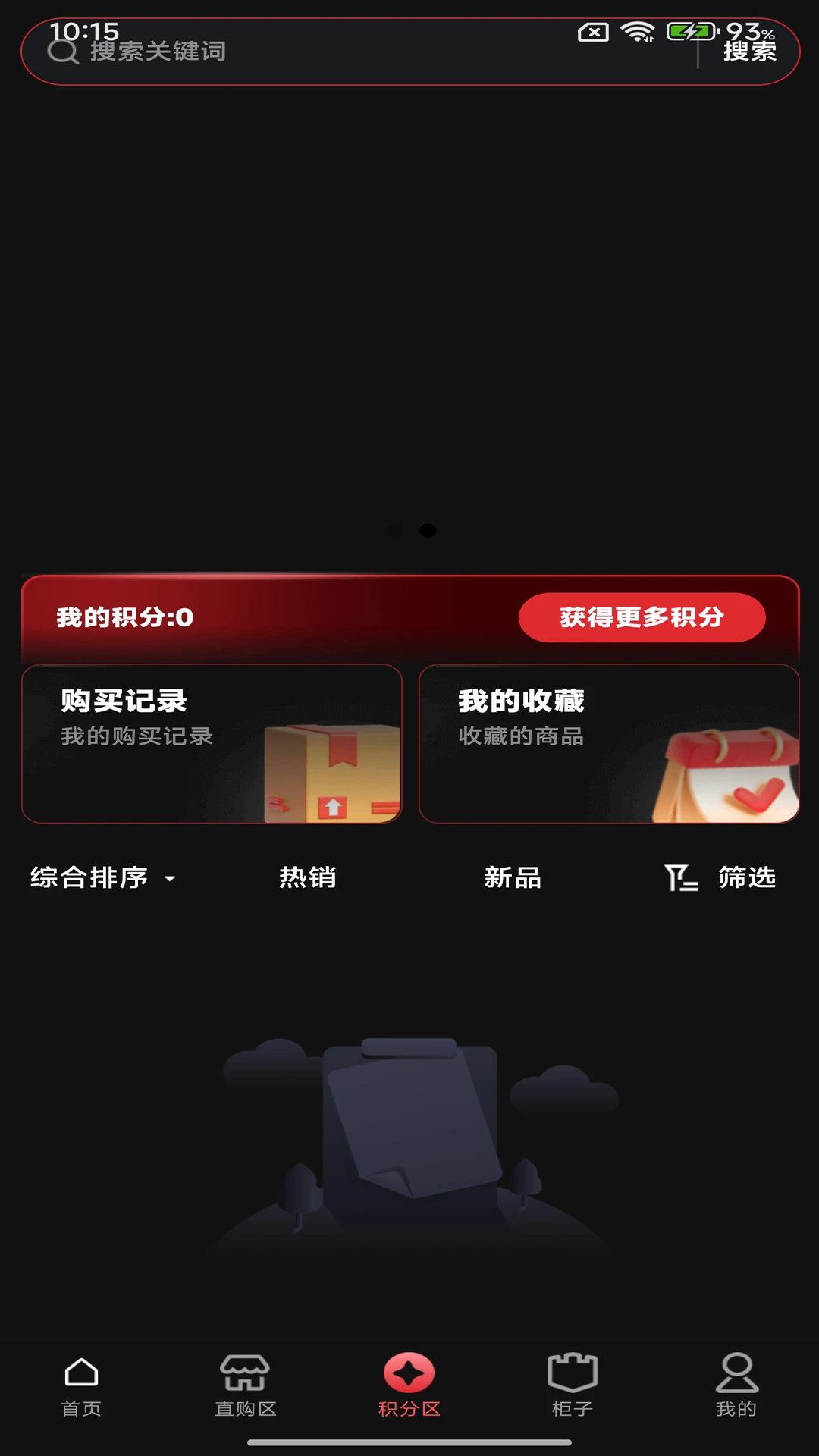Image resolution: width=819 pixels, height=1456 pixels.
Task: Sort items by 新品
Action: coord(513,877)
